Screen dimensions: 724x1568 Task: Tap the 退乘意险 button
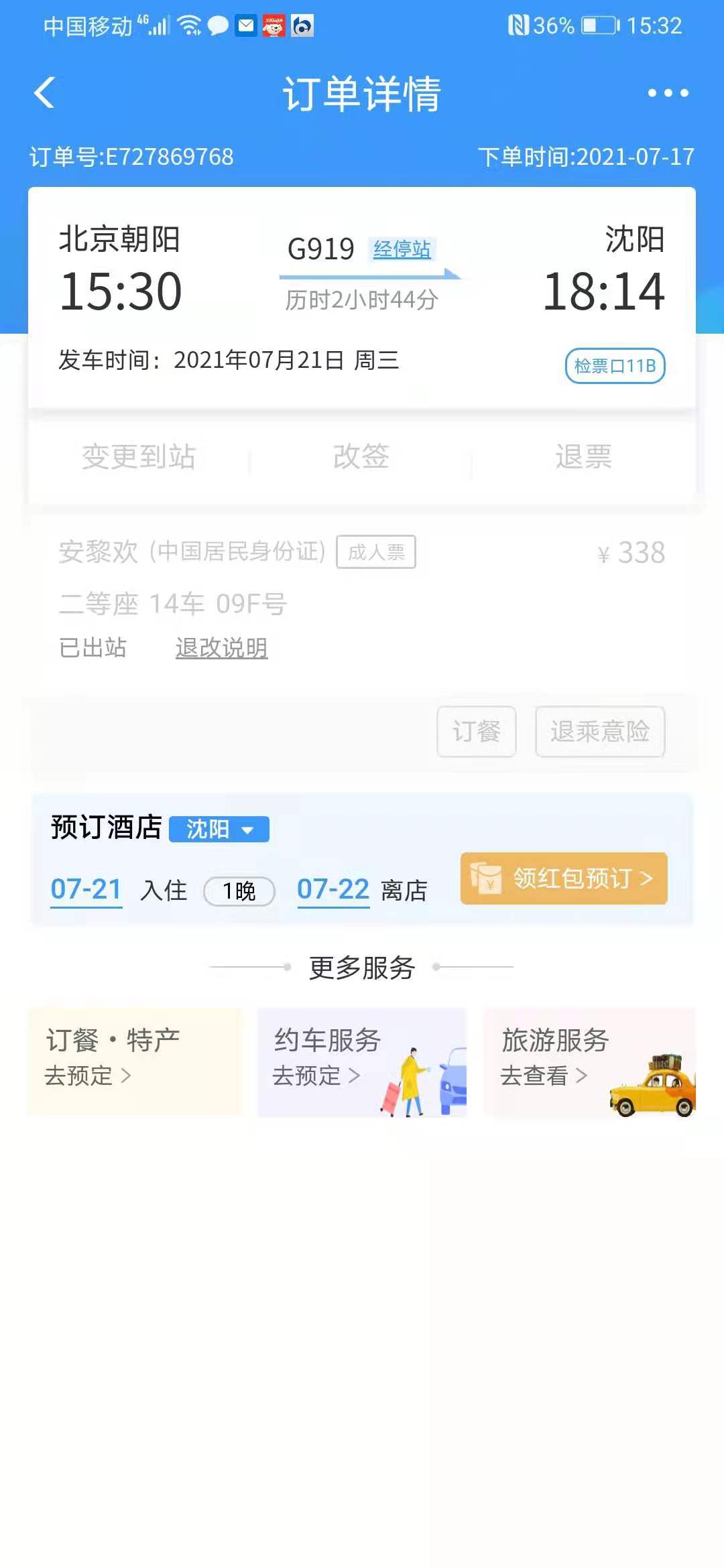pyautogui.click(x=599, y=732)
